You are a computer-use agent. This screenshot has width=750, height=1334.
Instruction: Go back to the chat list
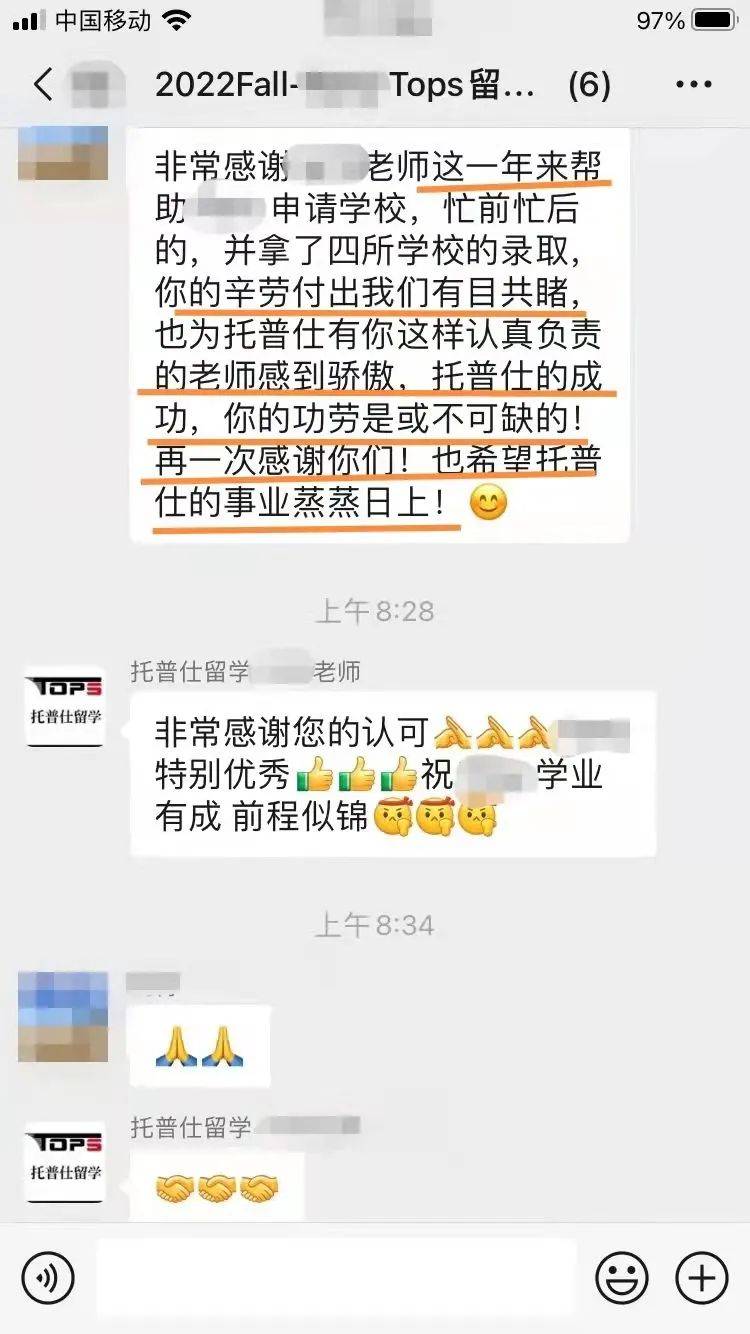tap(43, 85)
